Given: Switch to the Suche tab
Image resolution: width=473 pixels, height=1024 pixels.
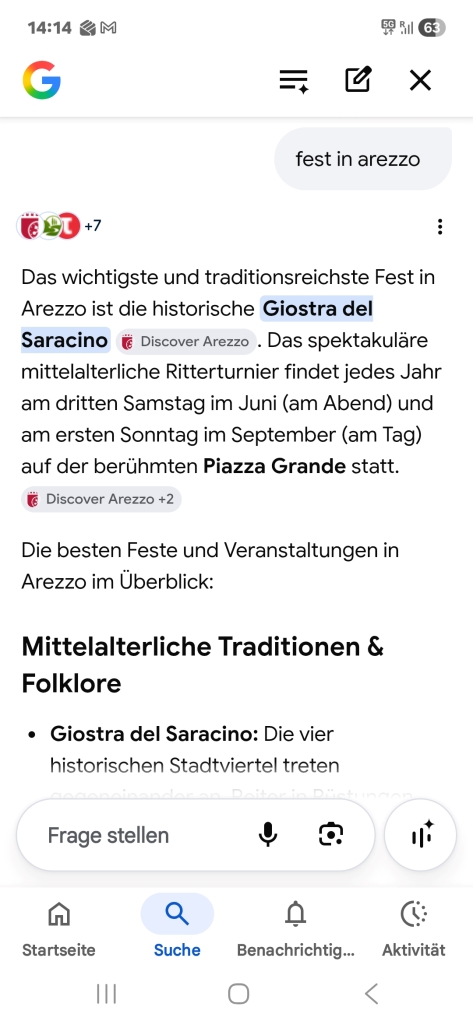Looking at the screenshot, I should point(177,927).
